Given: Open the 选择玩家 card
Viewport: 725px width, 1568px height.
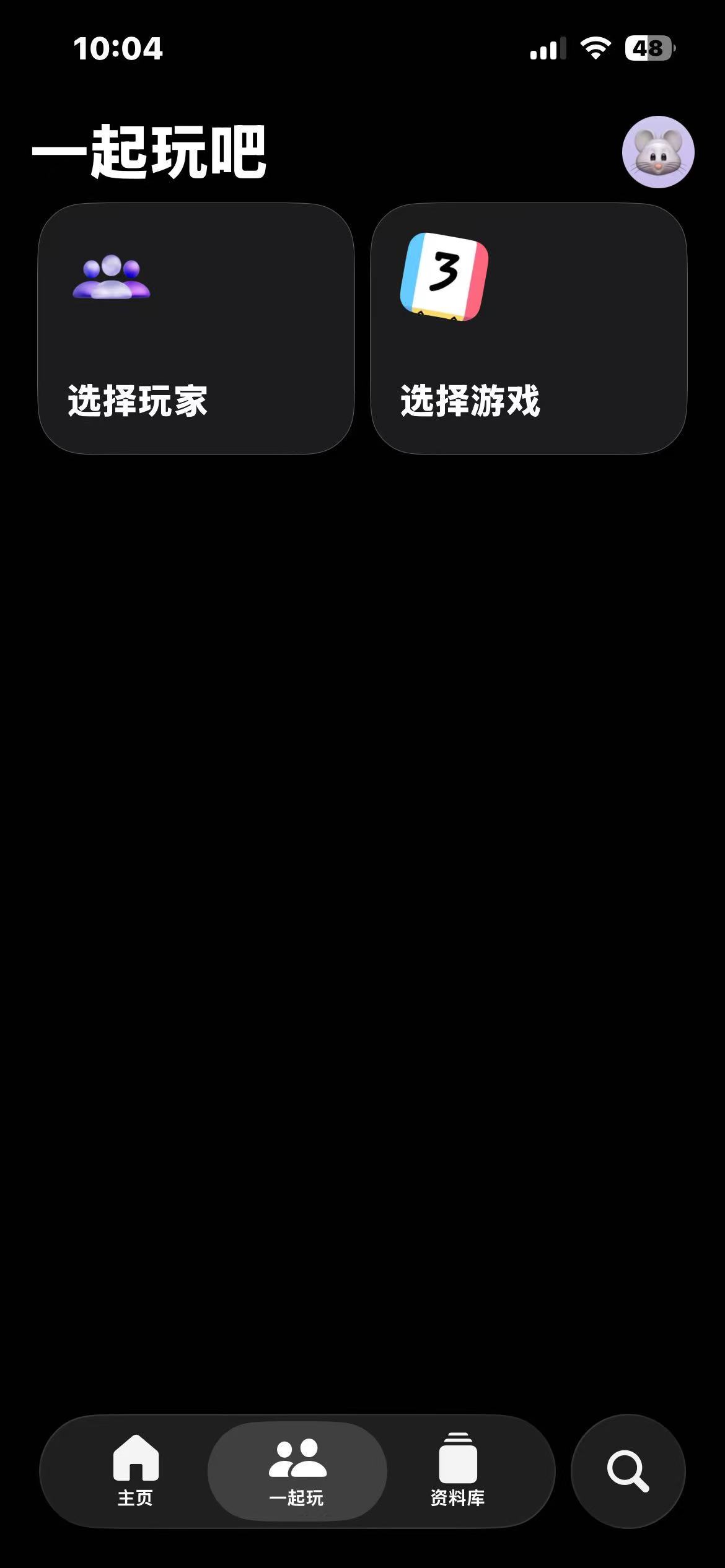Looking at the screenshot, I should point(196,329).
